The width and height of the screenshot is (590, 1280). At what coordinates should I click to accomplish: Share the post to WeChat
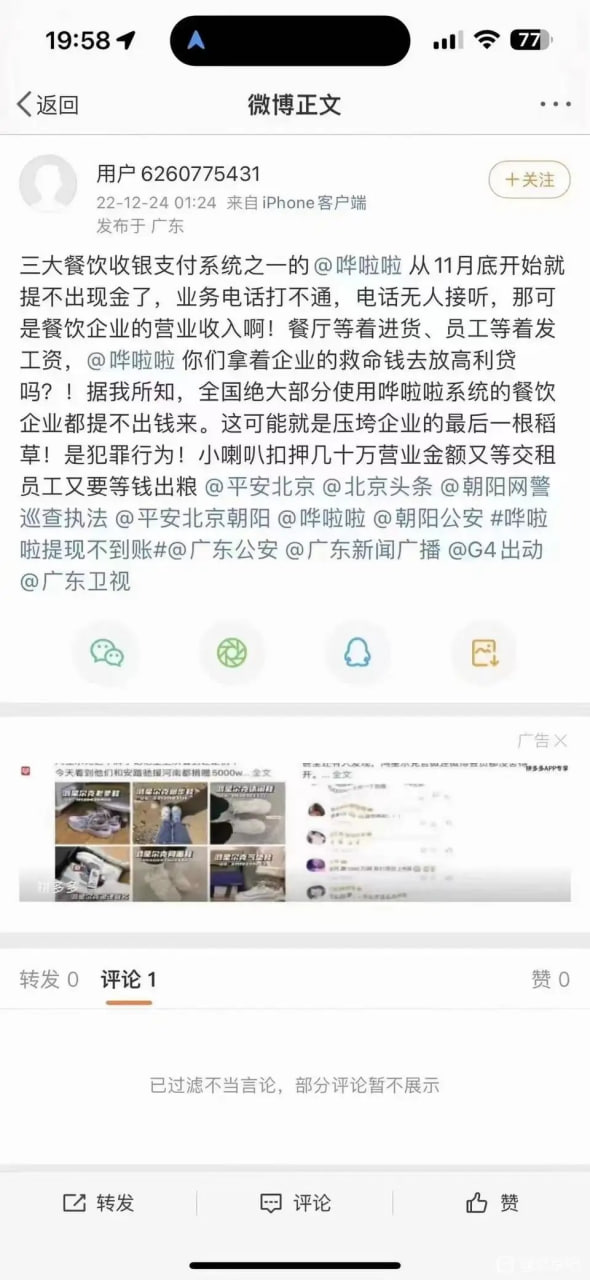107,652
